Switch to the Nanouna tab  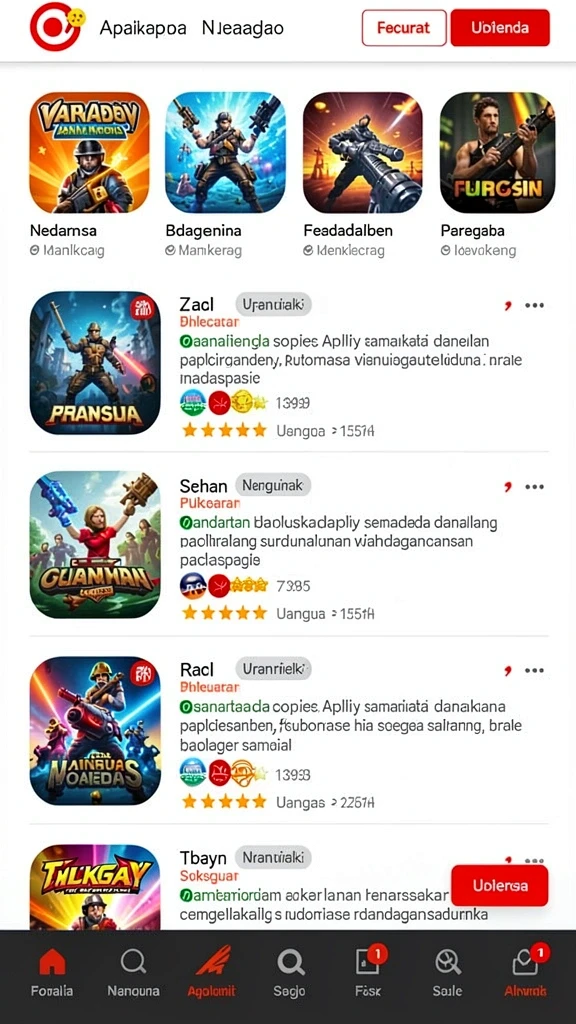[133, 972]
